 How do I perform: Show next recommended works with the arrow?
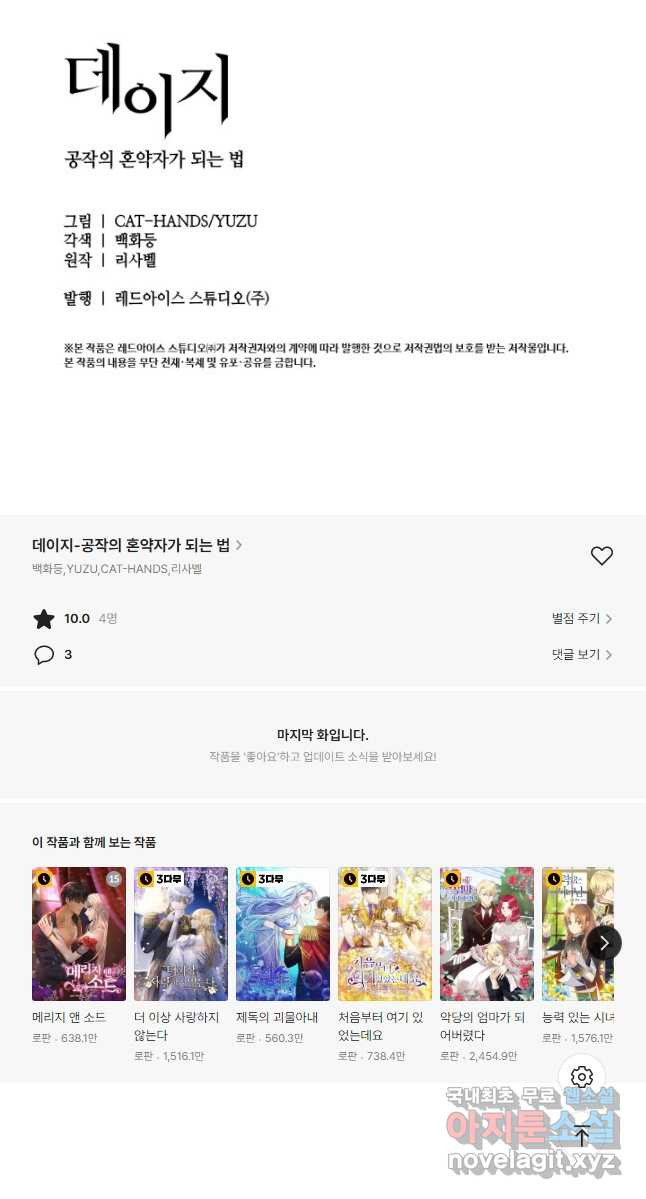coord(604,943)
